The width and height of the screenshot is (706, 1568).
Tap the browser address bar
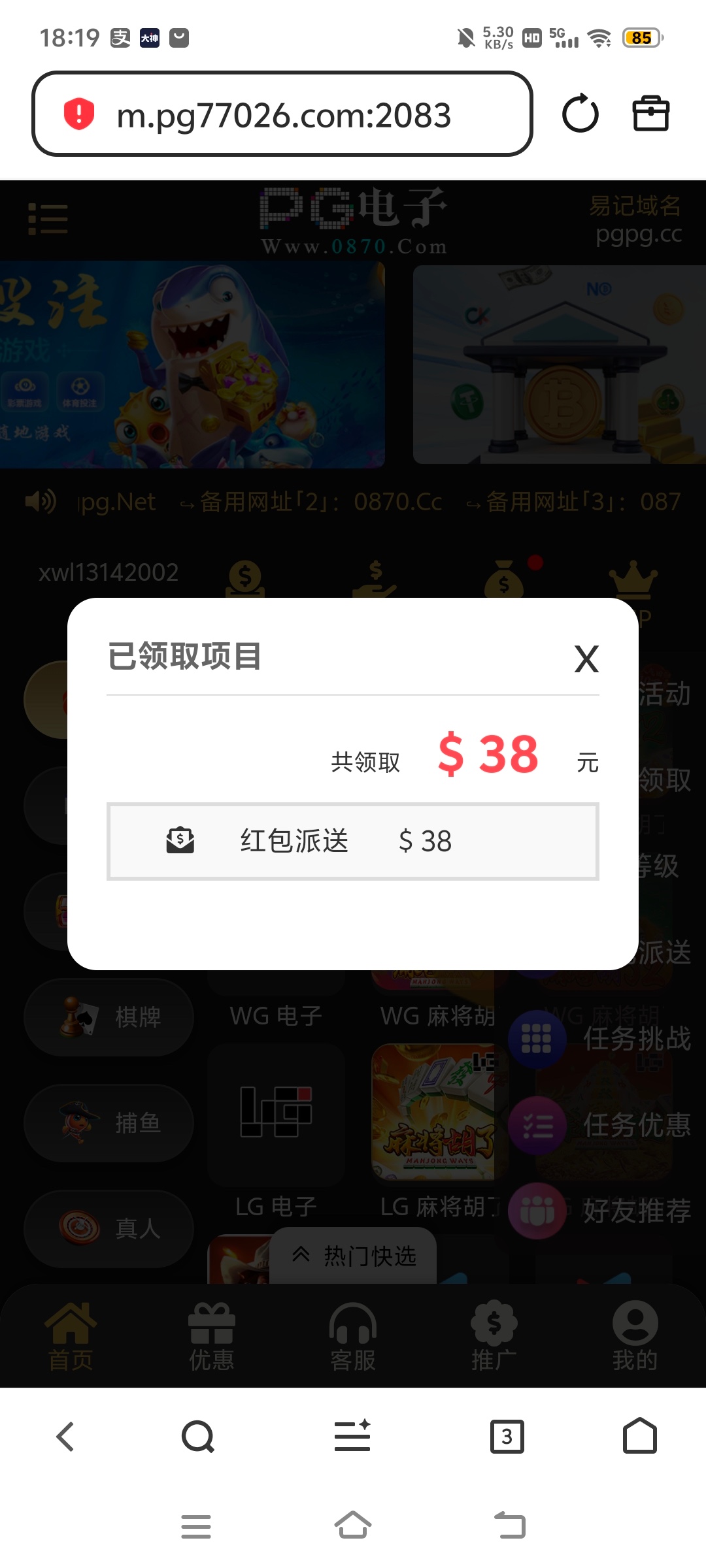(282, 114)
